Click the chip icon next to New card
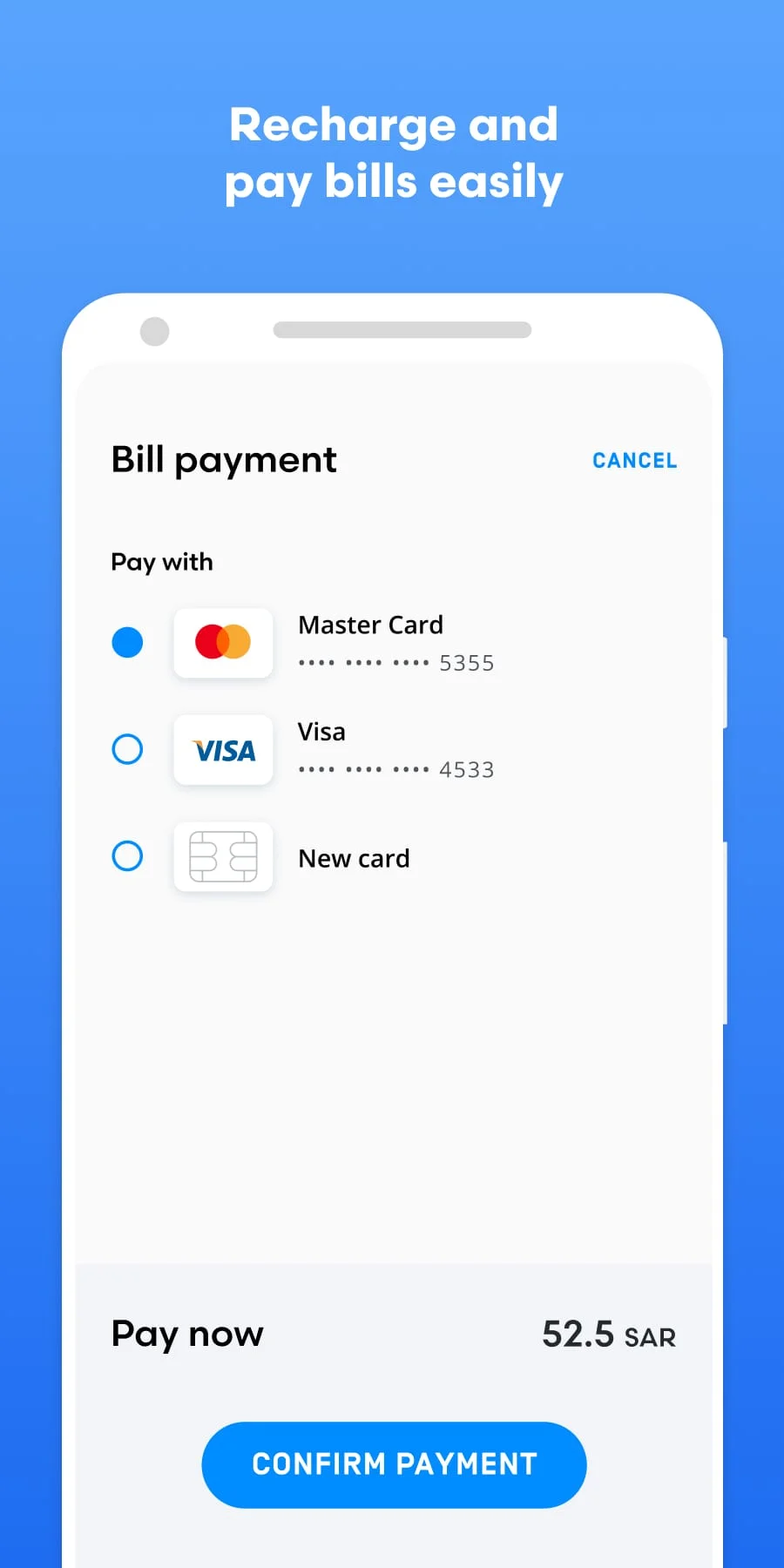 [223, 857]
